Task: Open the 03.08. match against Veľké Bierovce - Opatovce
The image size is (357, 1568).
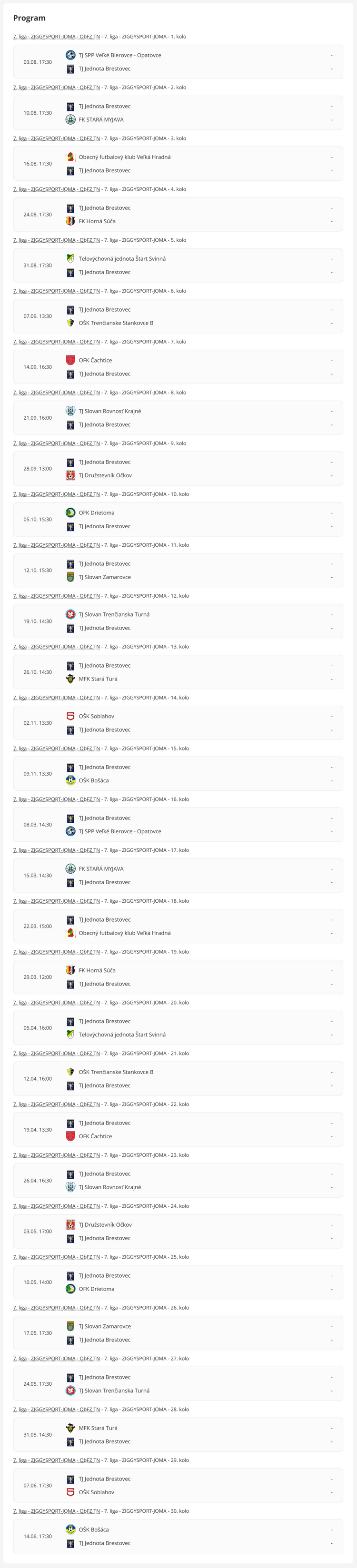Action: click(x=178, y=62)
